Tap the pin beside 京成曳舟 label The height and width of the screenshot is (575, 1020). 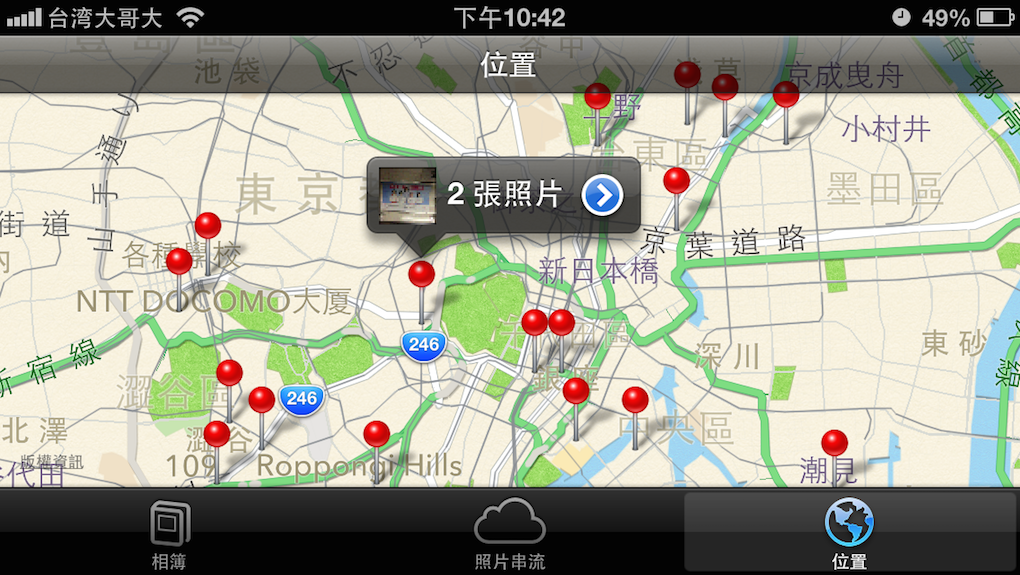pos(786,95)
